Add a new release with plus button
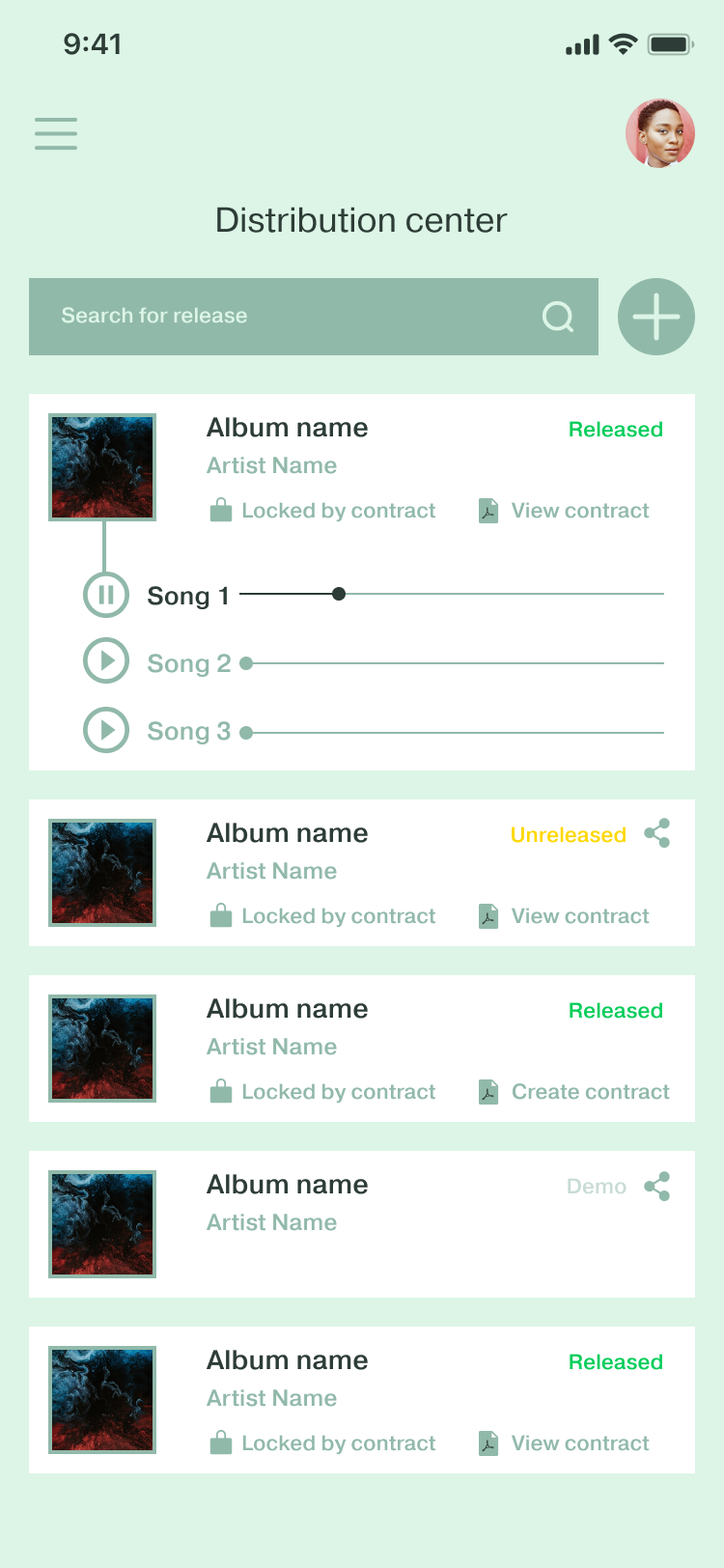 coord(656,317)
